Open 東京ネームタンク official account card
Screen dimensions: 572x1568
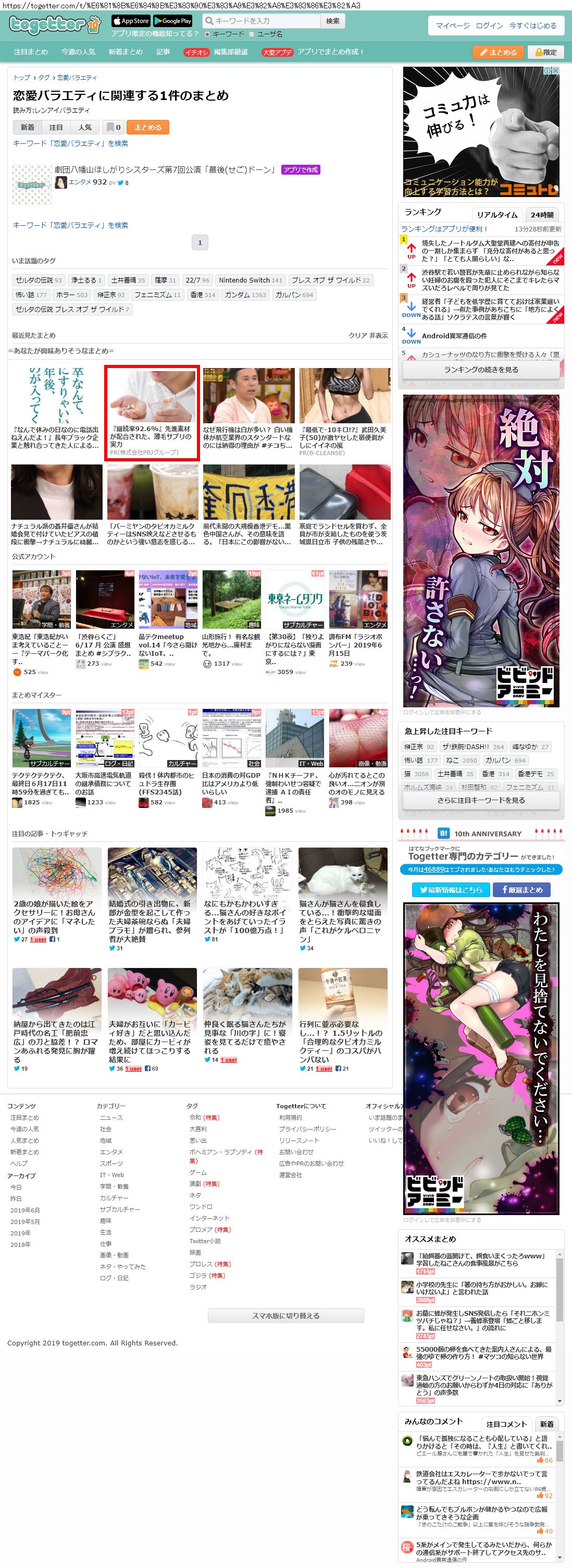pyautogui.click(x=295, y=622)
